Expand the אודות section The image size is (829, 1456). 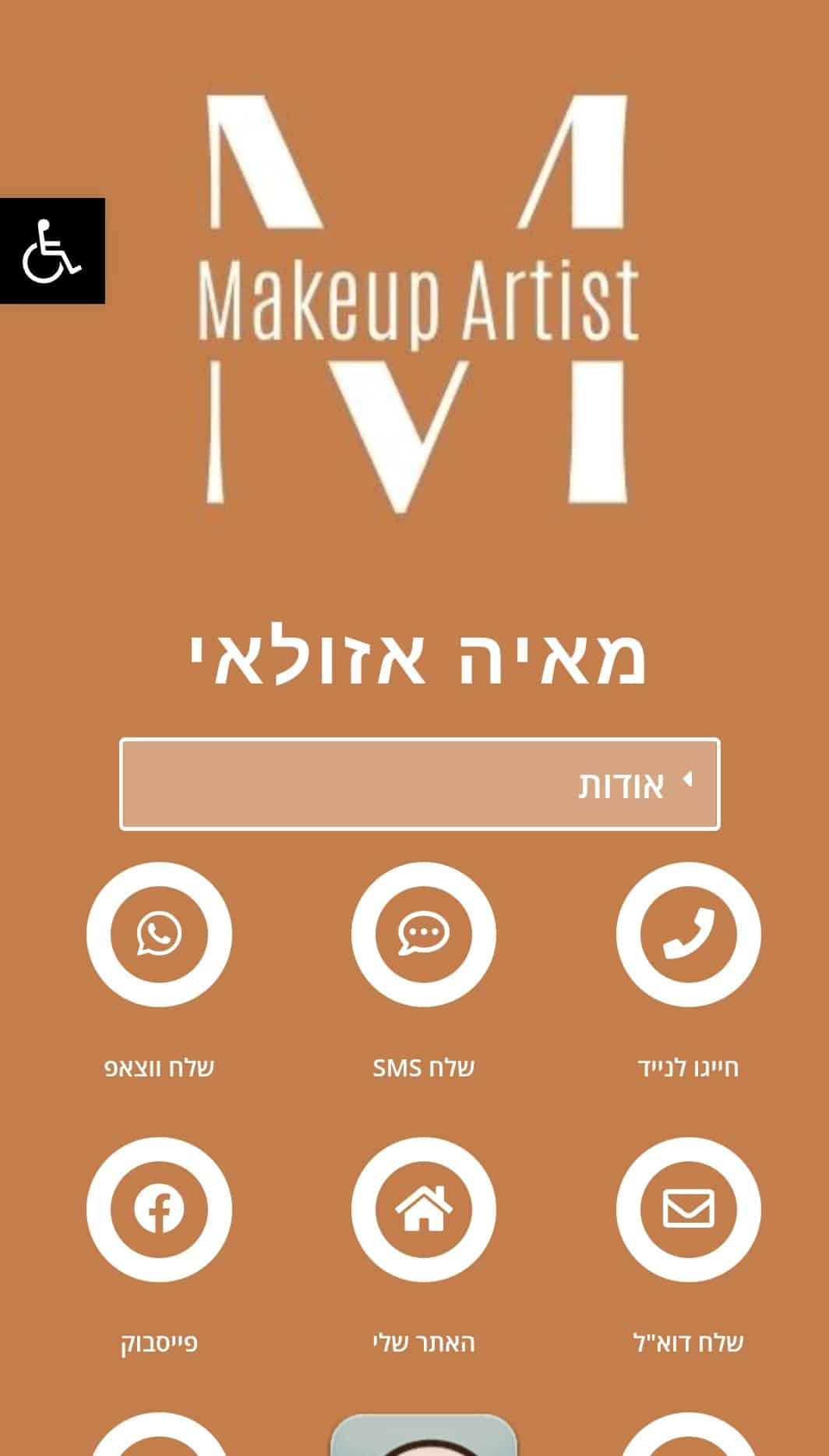click(419, 784)
